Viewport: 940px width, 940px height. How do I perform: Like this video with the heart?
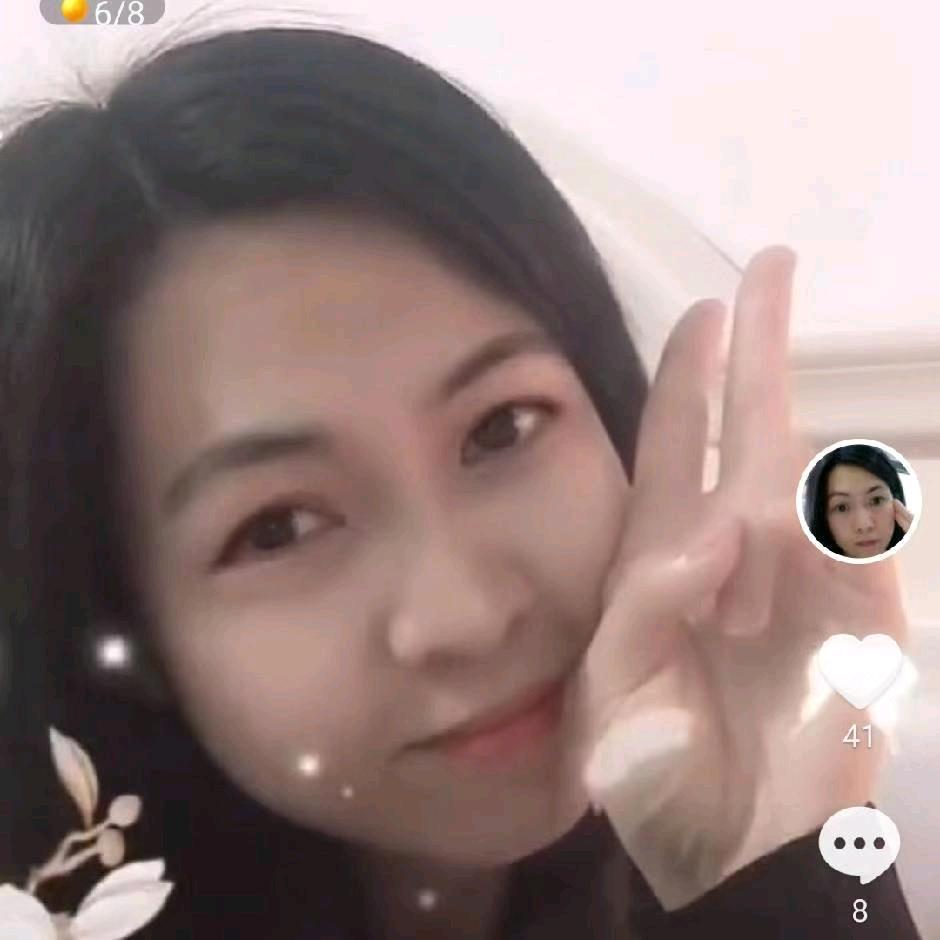point(859,669)
